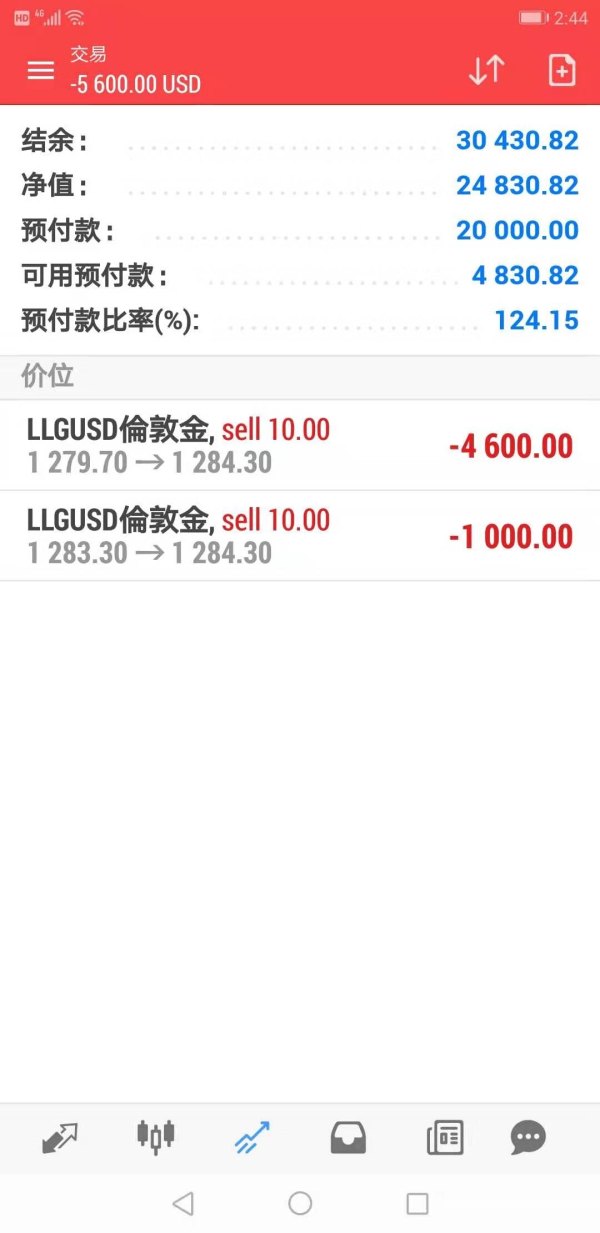Return to the phone home screen
This screenshot has width=600, height=1233.
(x=300, y=1203)
